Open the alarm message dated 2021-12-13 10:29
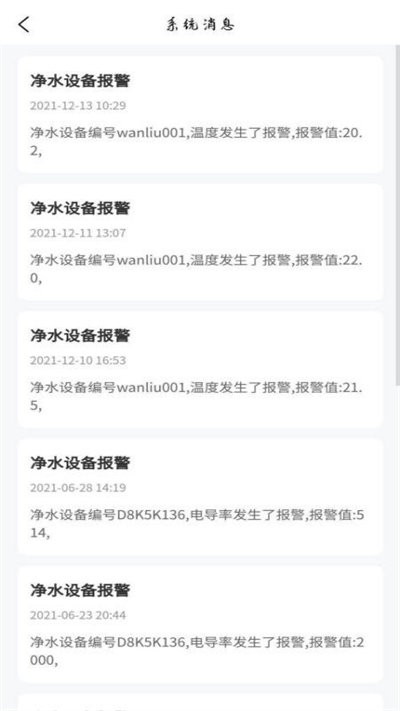 [200, 115]
